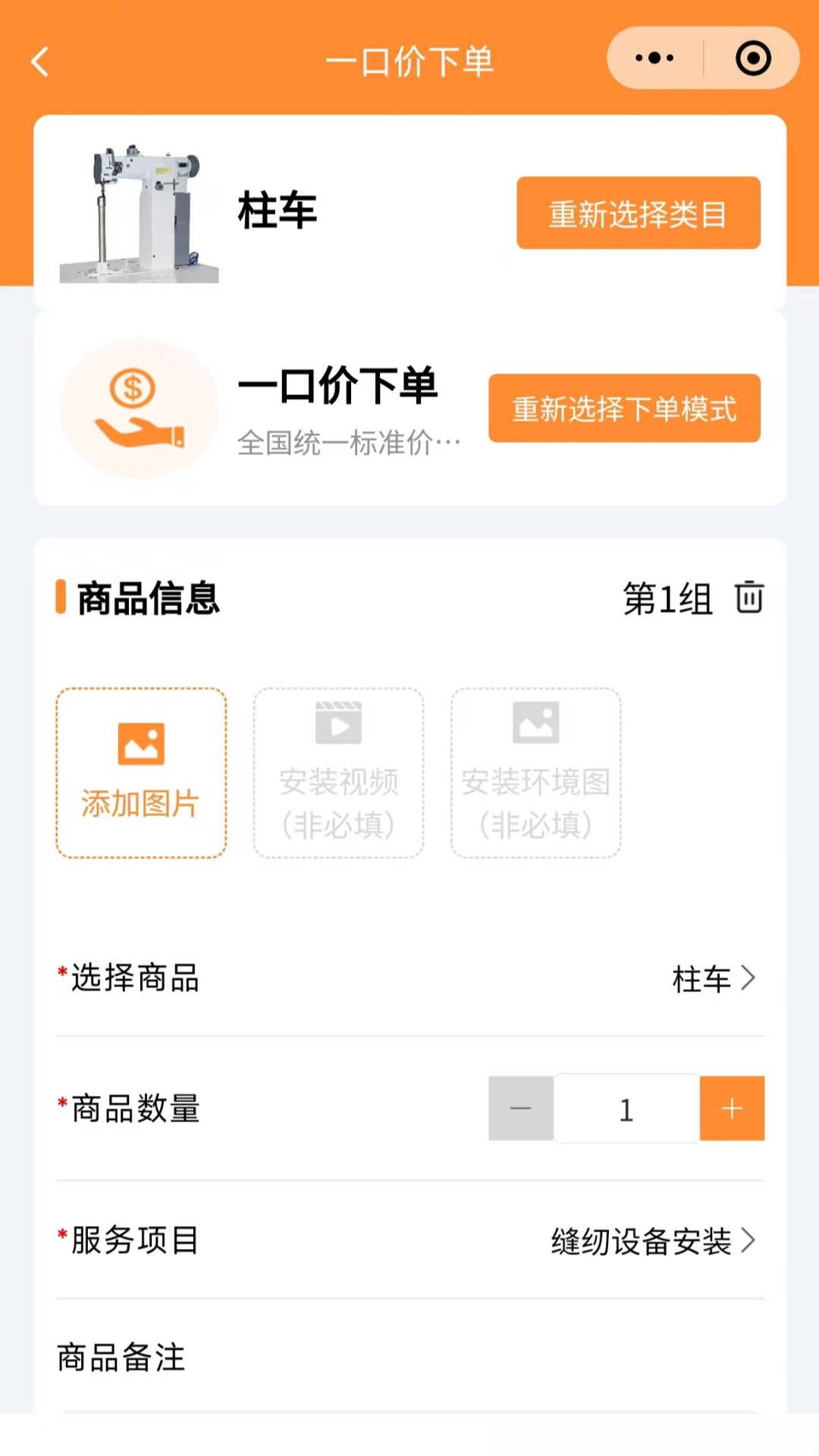Tap the trash icon next to 第1组
Image resolution: width=819 pixels, height=1456 pixels.
click(x=749, y=599)
